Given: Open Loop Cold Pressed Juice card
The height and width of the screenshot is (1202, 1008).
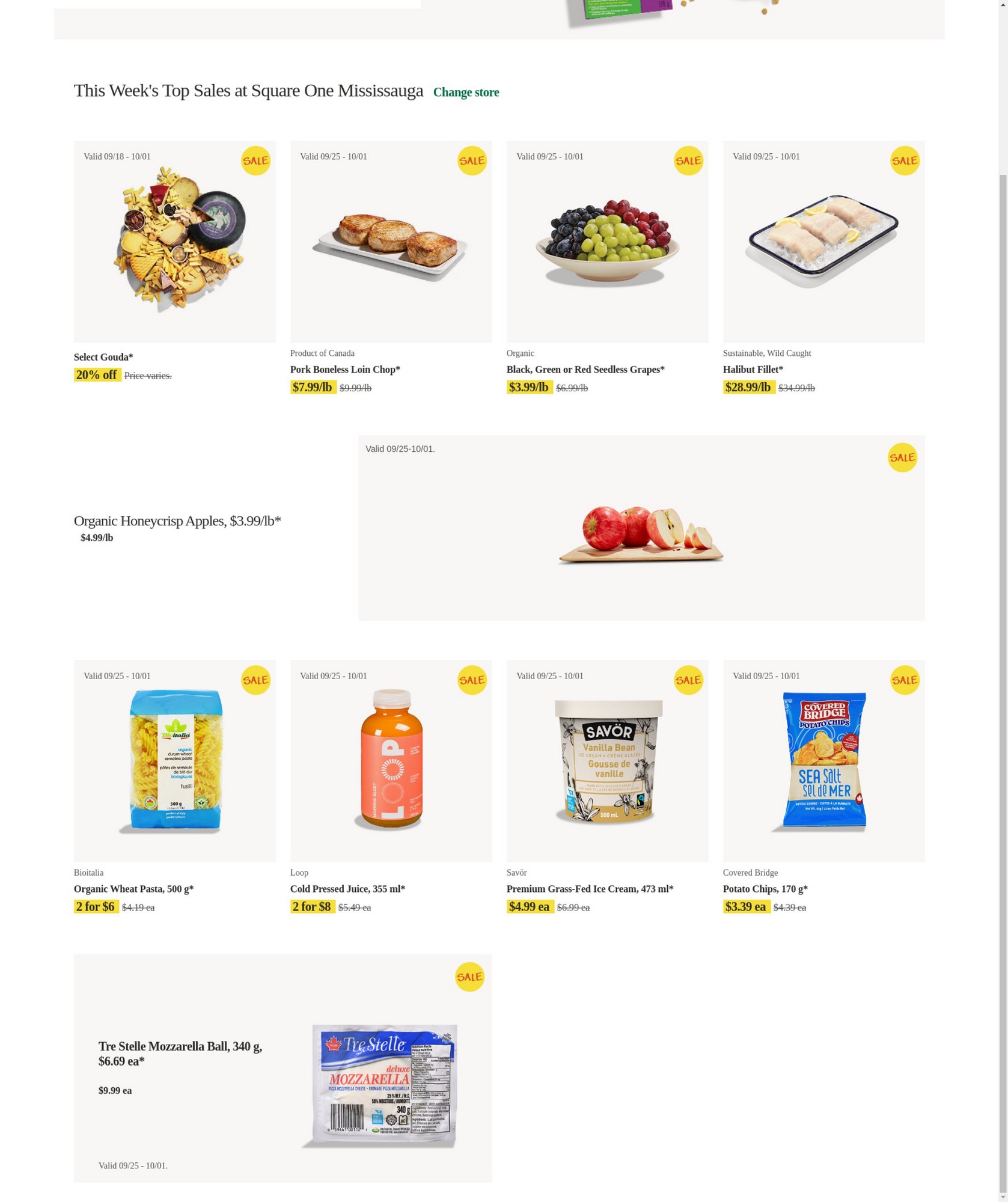Looking at the screenshot, I should [391, 761].
